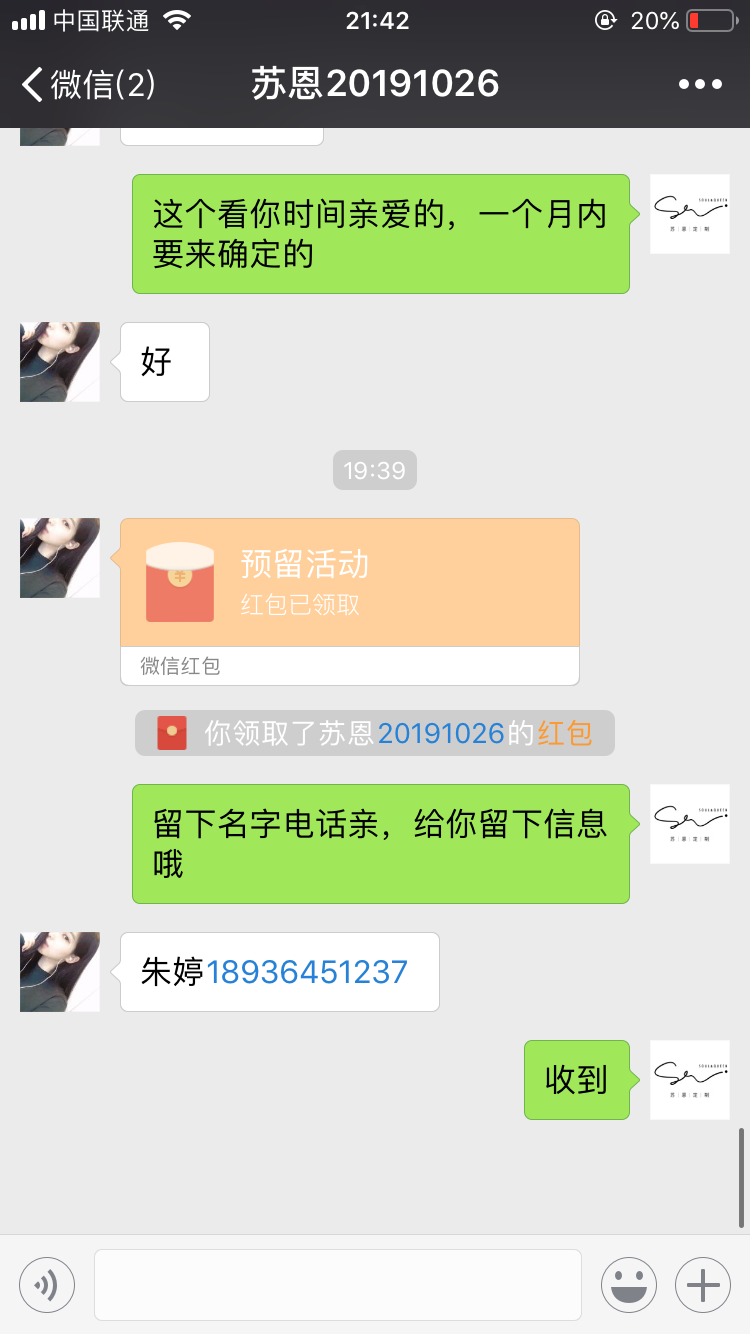
Task: Open my avatar beside 收到
Action: point(690,1080)
